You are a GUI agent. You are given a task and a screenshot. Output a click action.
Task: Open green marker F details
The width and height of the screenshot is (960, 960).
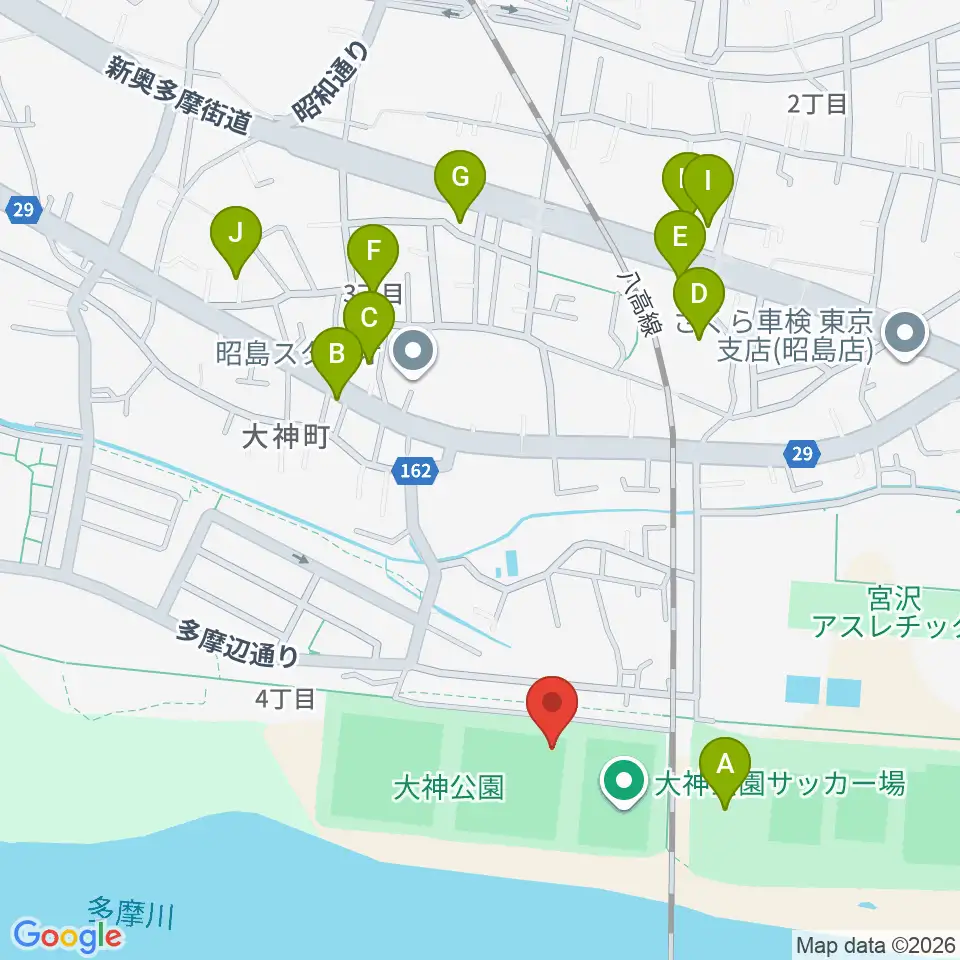tap(373, 260)
